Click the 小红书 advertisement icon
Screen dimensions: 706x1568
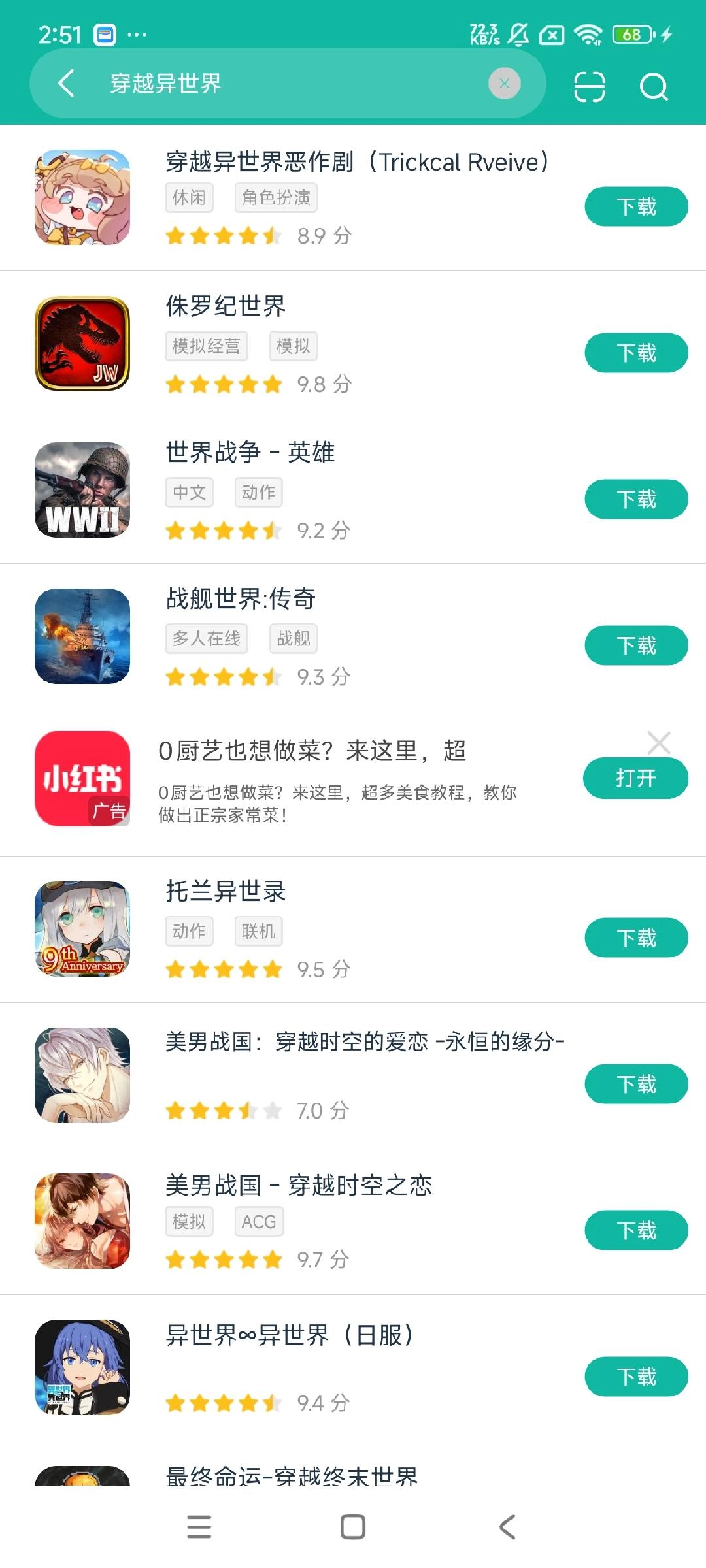[x=82, y=779]
